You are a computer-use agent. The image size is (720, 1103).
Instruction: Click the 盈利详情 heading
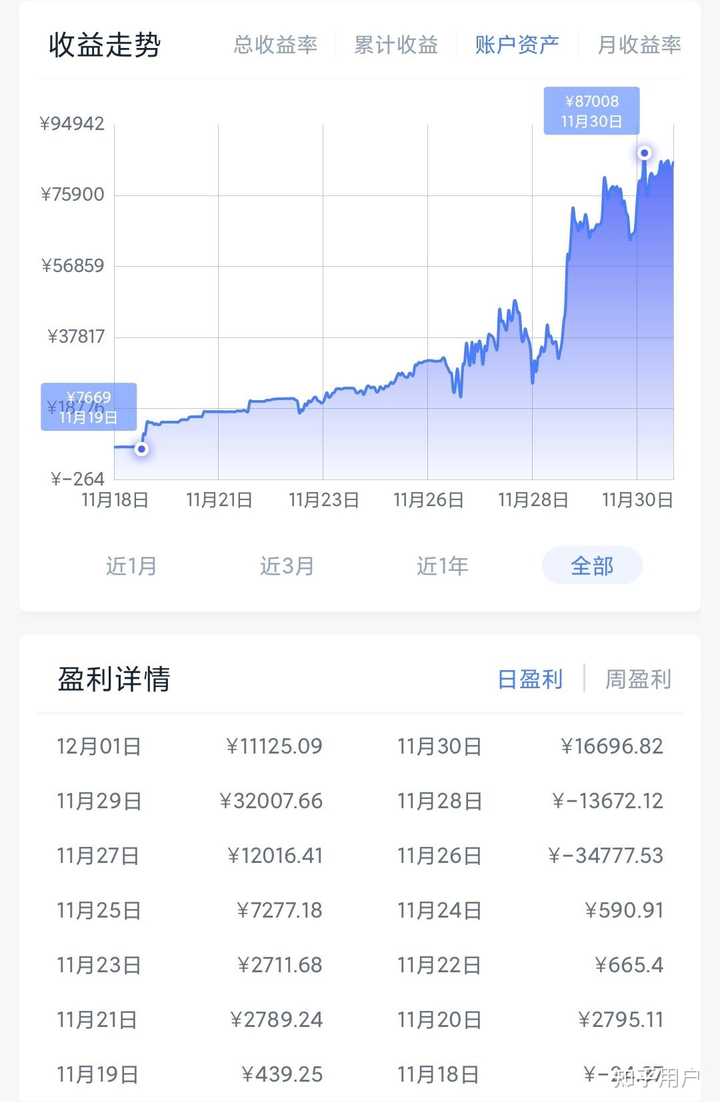(116, 679)
